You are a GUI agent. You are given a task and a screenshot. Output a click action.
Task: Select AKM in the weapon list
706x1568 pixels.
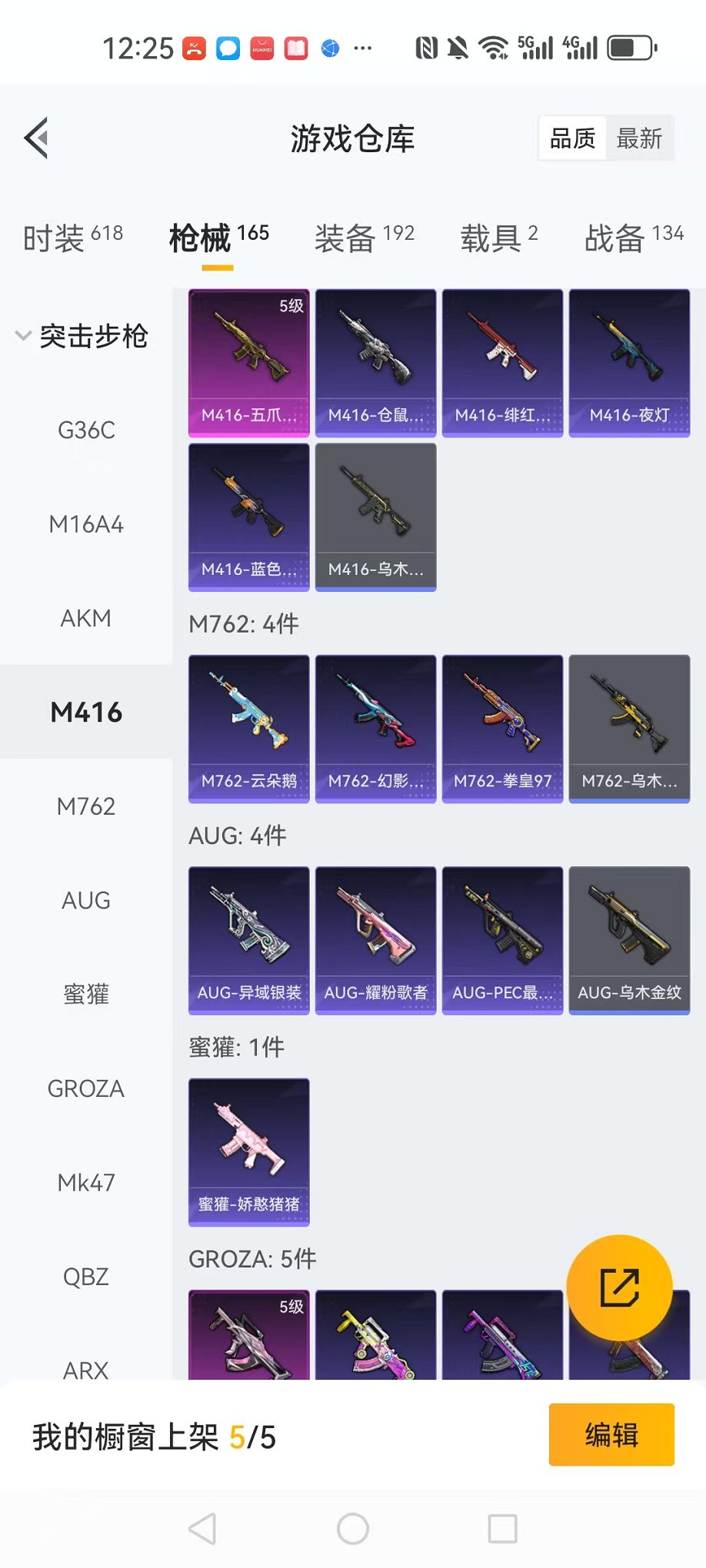pyautogui.click(x=86, y=618)
